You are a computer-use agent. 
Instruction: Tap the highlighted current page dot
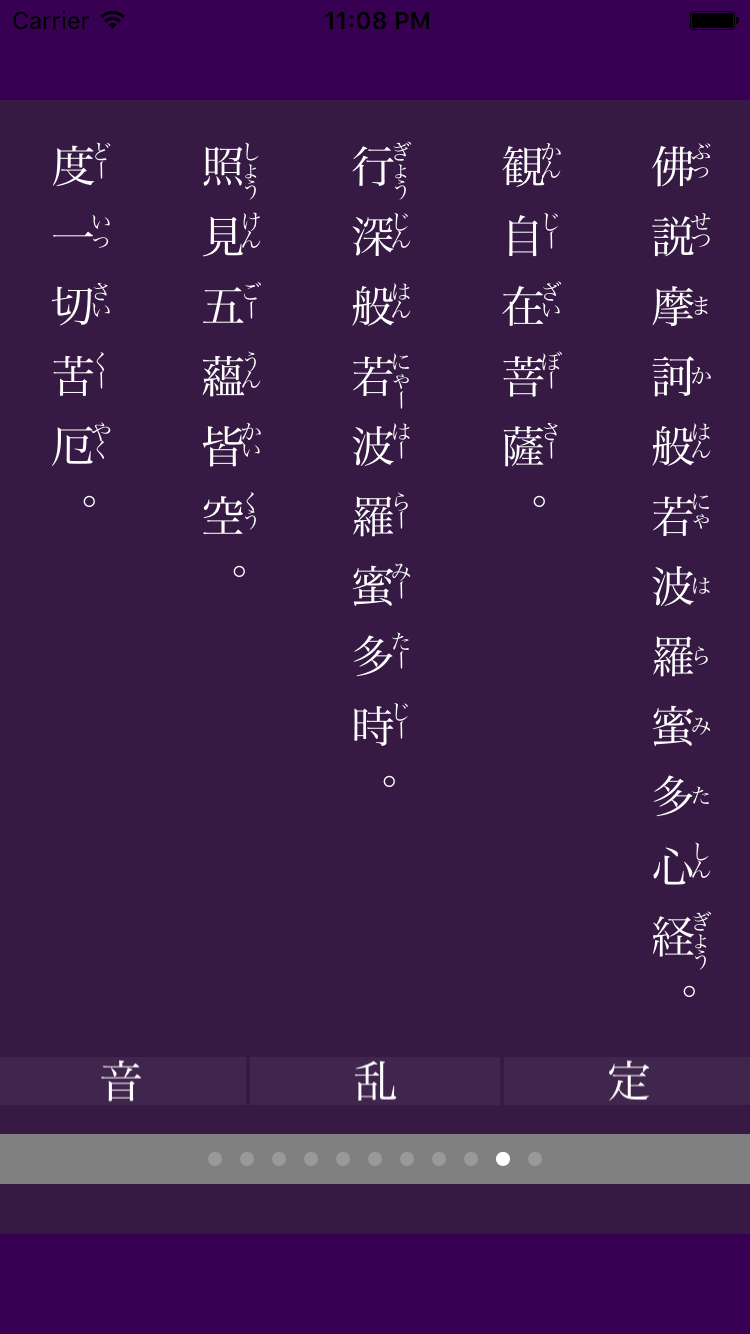tap(503, 1159)
